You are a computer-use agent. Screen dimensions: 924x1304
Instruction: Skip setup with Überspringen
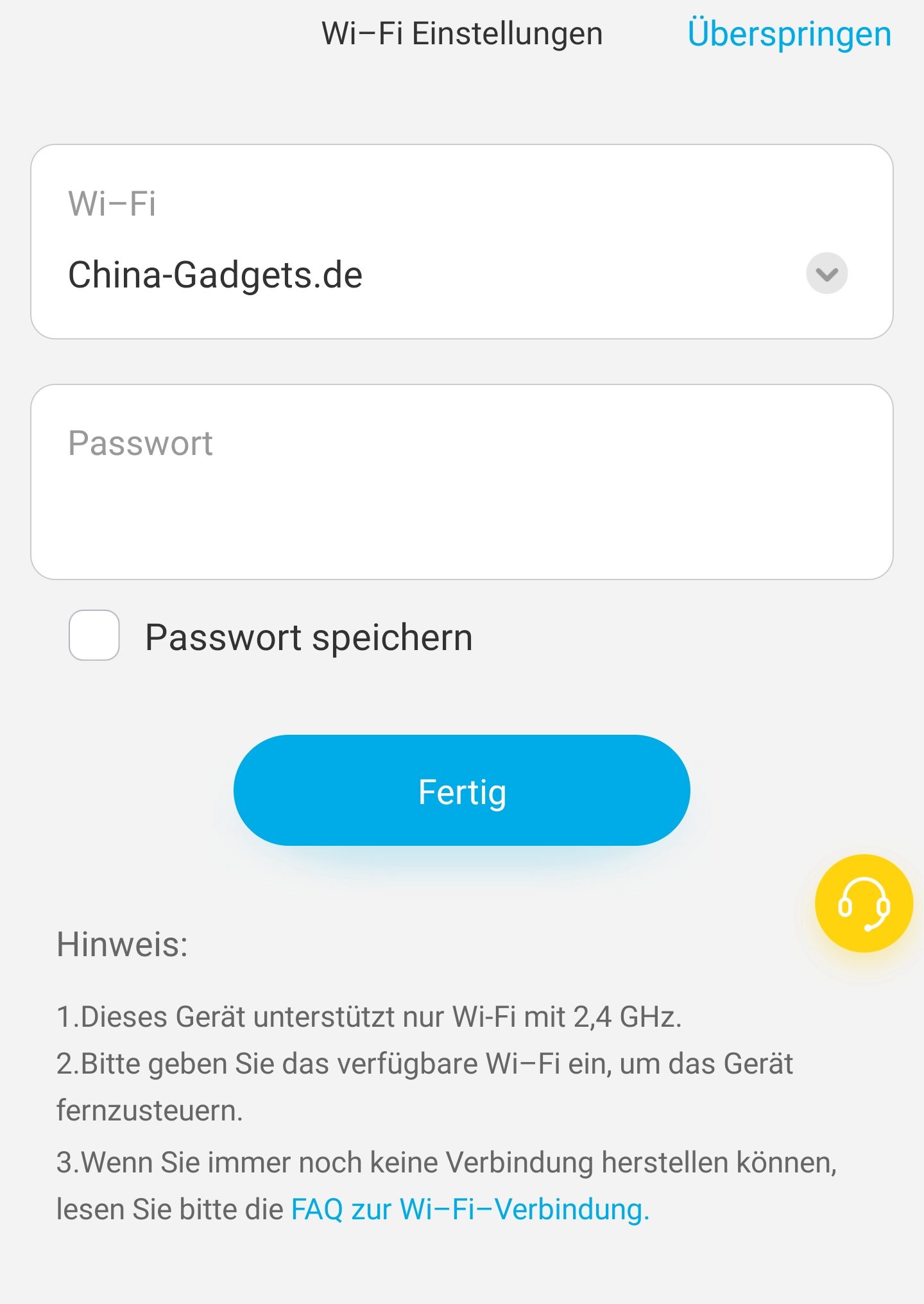pos(789,33)
